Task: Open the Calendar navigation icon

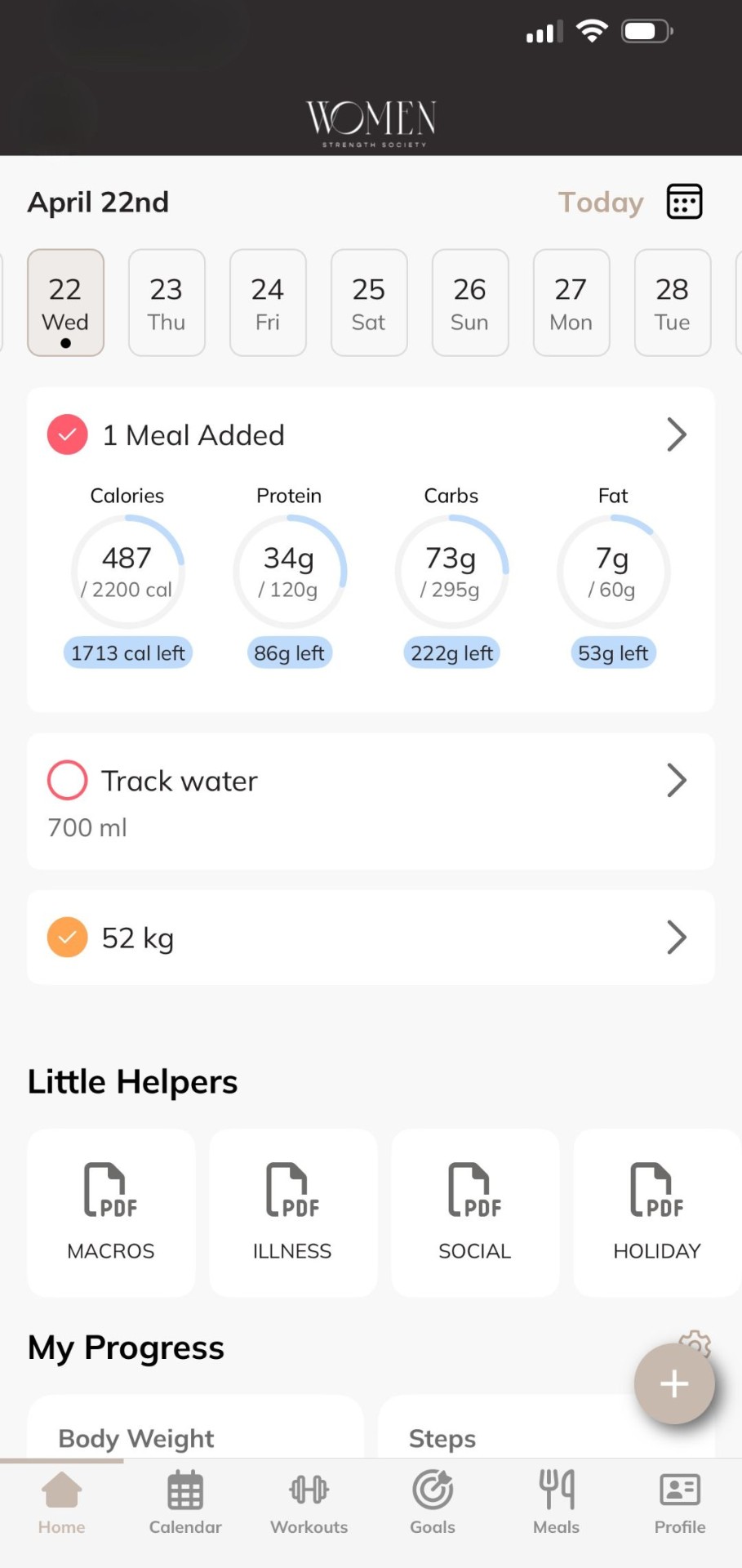Action: (x=184, y=1491)
